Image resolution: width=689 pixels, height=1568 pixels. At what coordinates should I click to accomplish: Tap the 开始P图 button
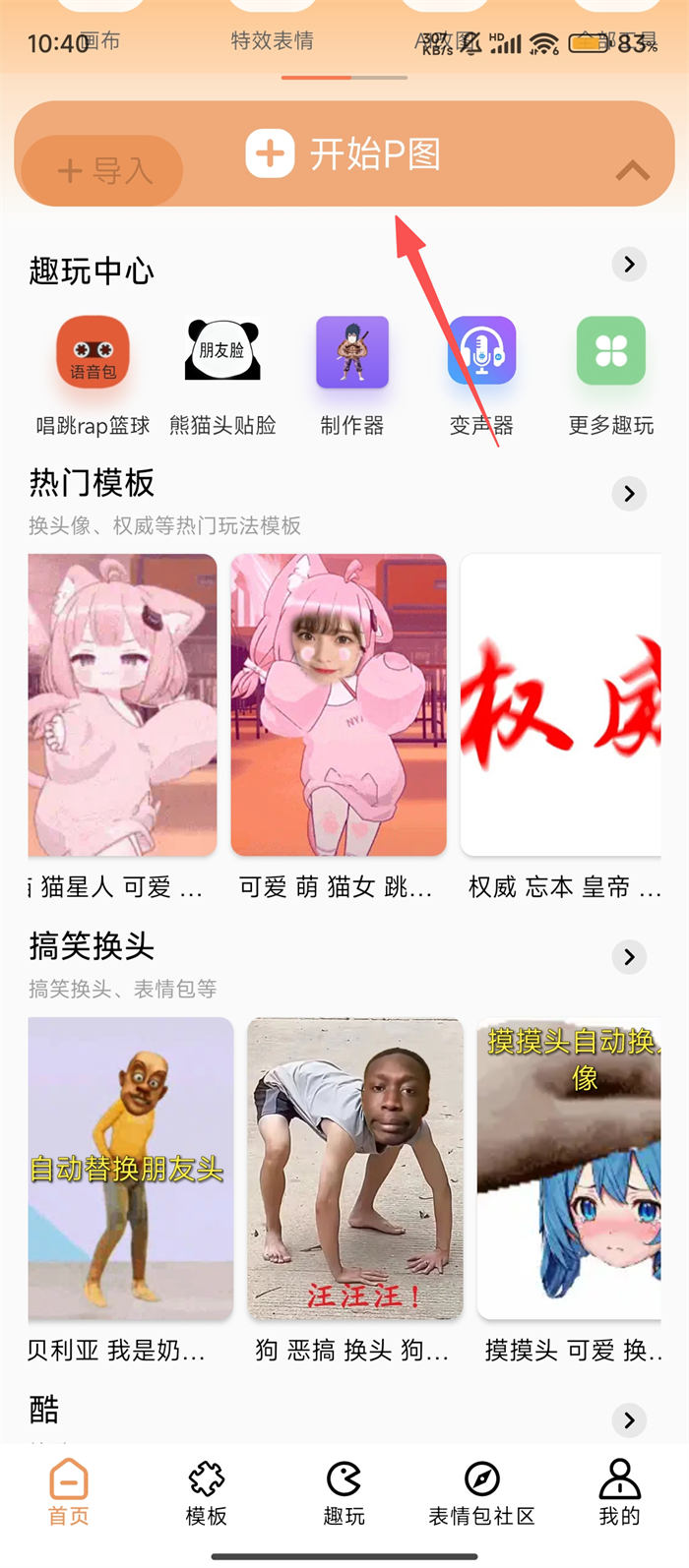click(x=344, y=154)
